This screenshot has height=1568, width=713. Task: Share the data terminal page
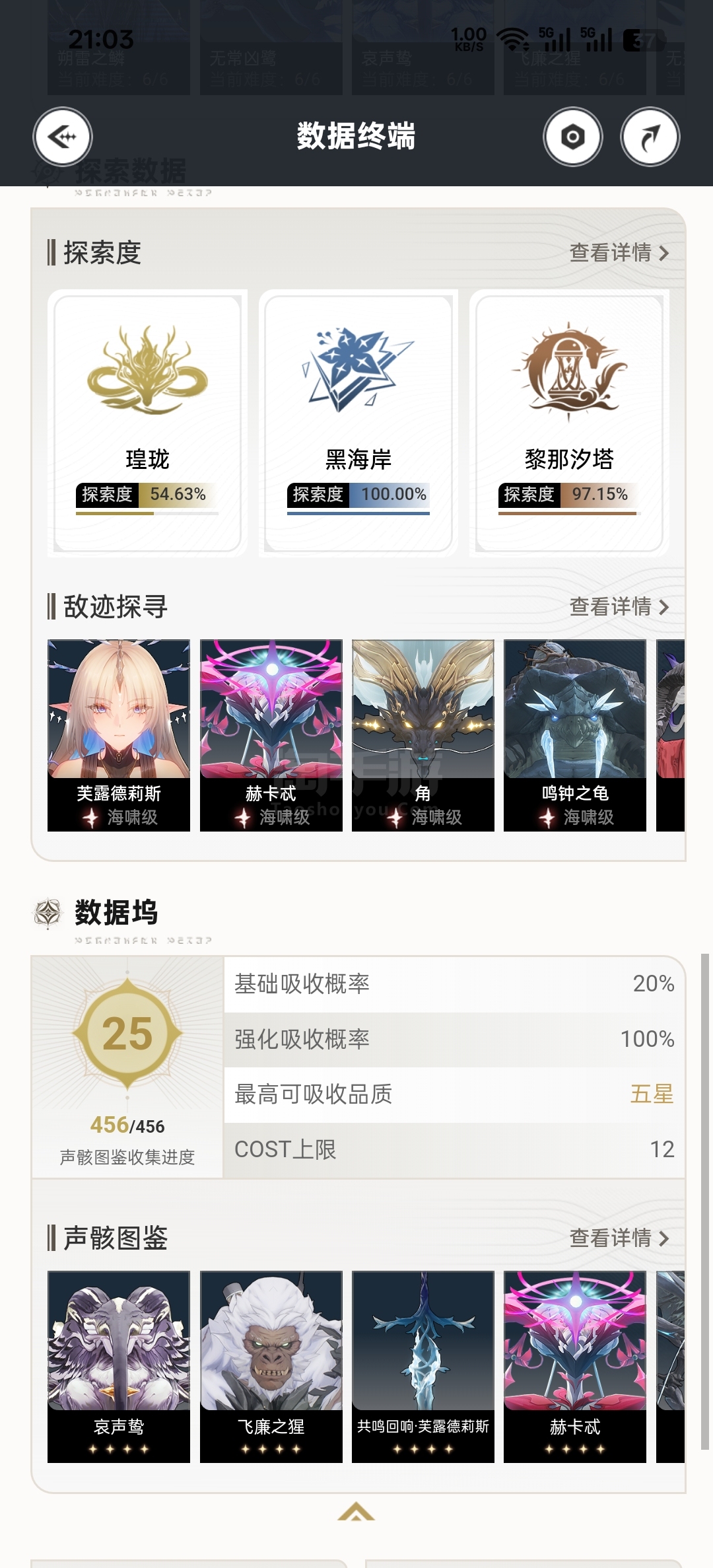650,137
